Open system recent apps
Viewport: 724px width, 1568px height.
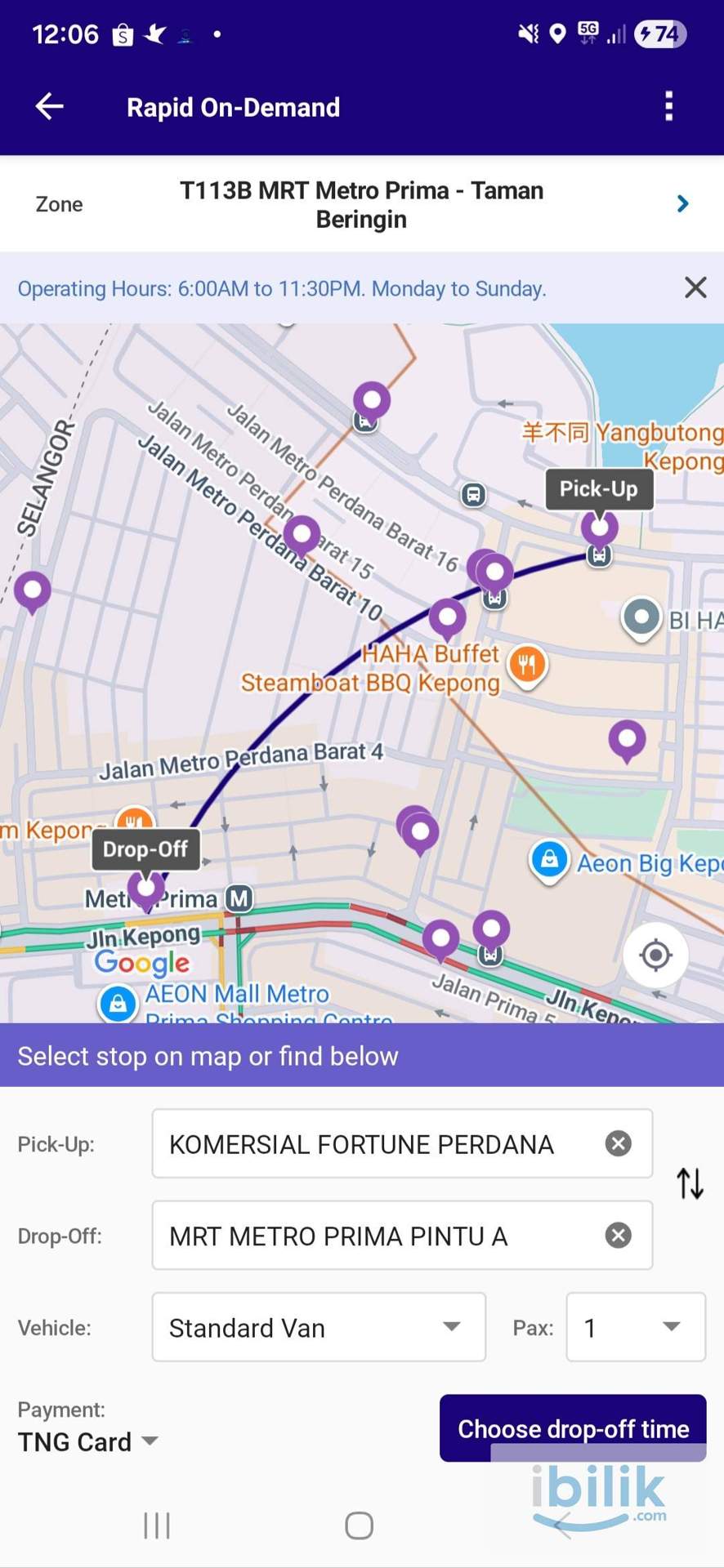(x=157, y=1526)
